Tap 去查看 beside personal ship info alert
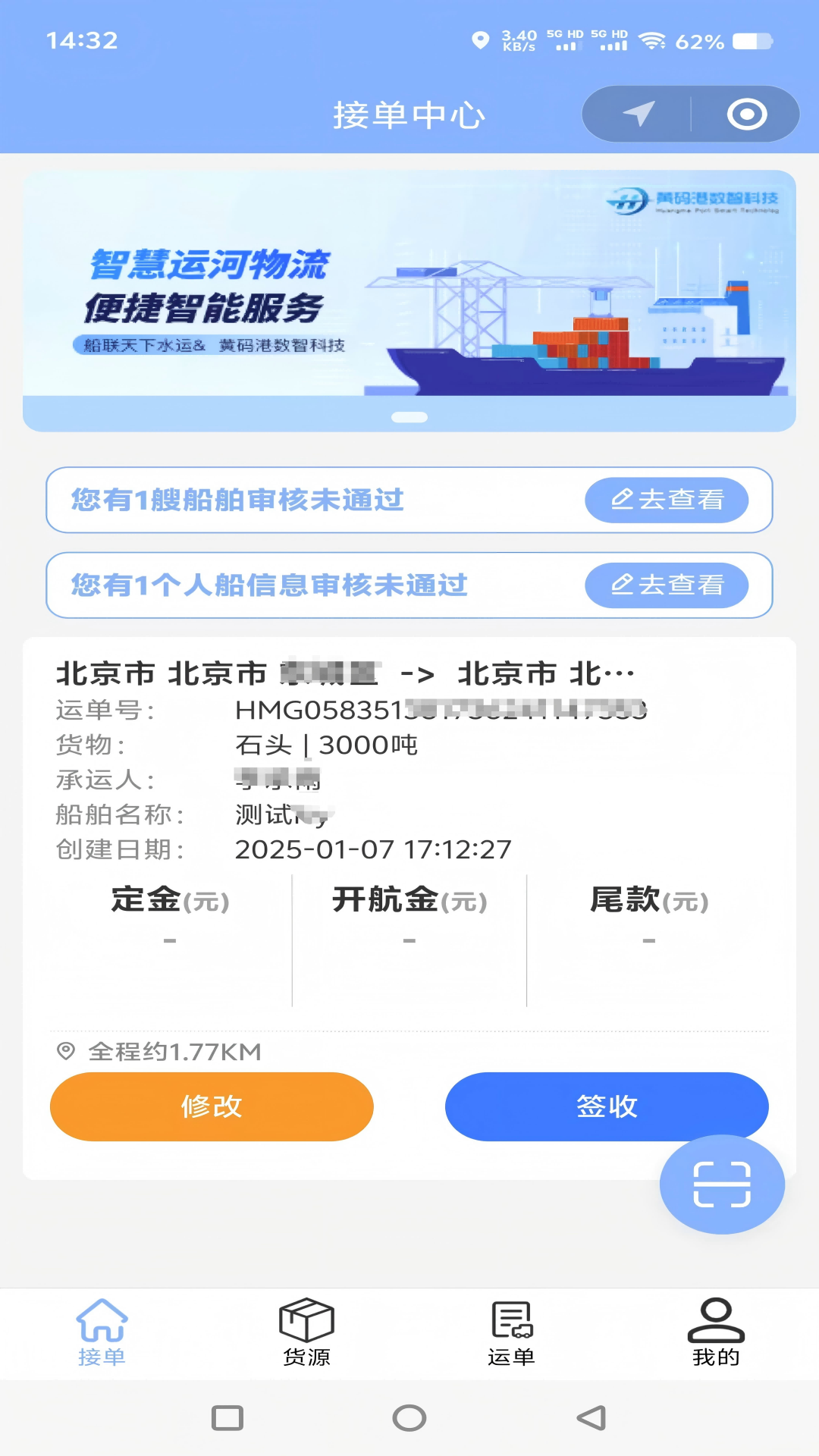This screenshot has width=819, height=1456. click(x=667, y=585)
